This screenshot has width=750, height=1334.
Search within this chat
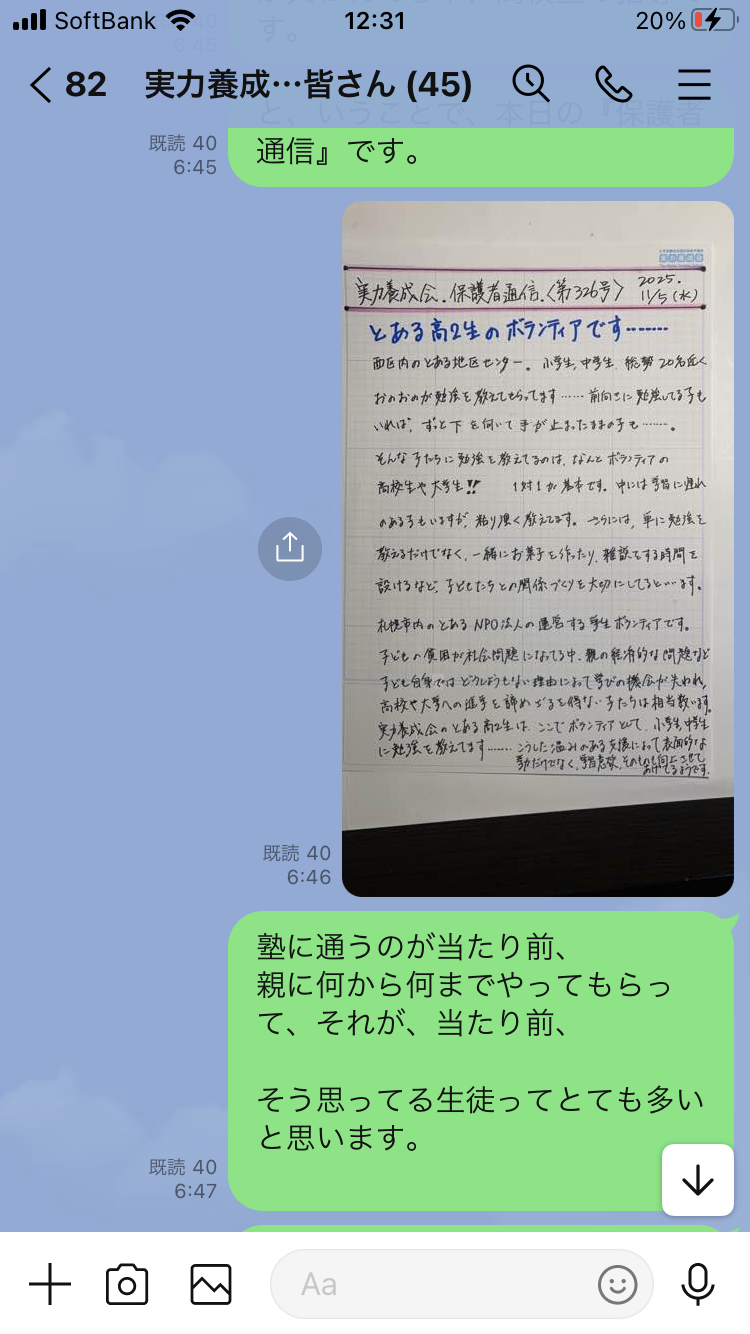[531, 85]
